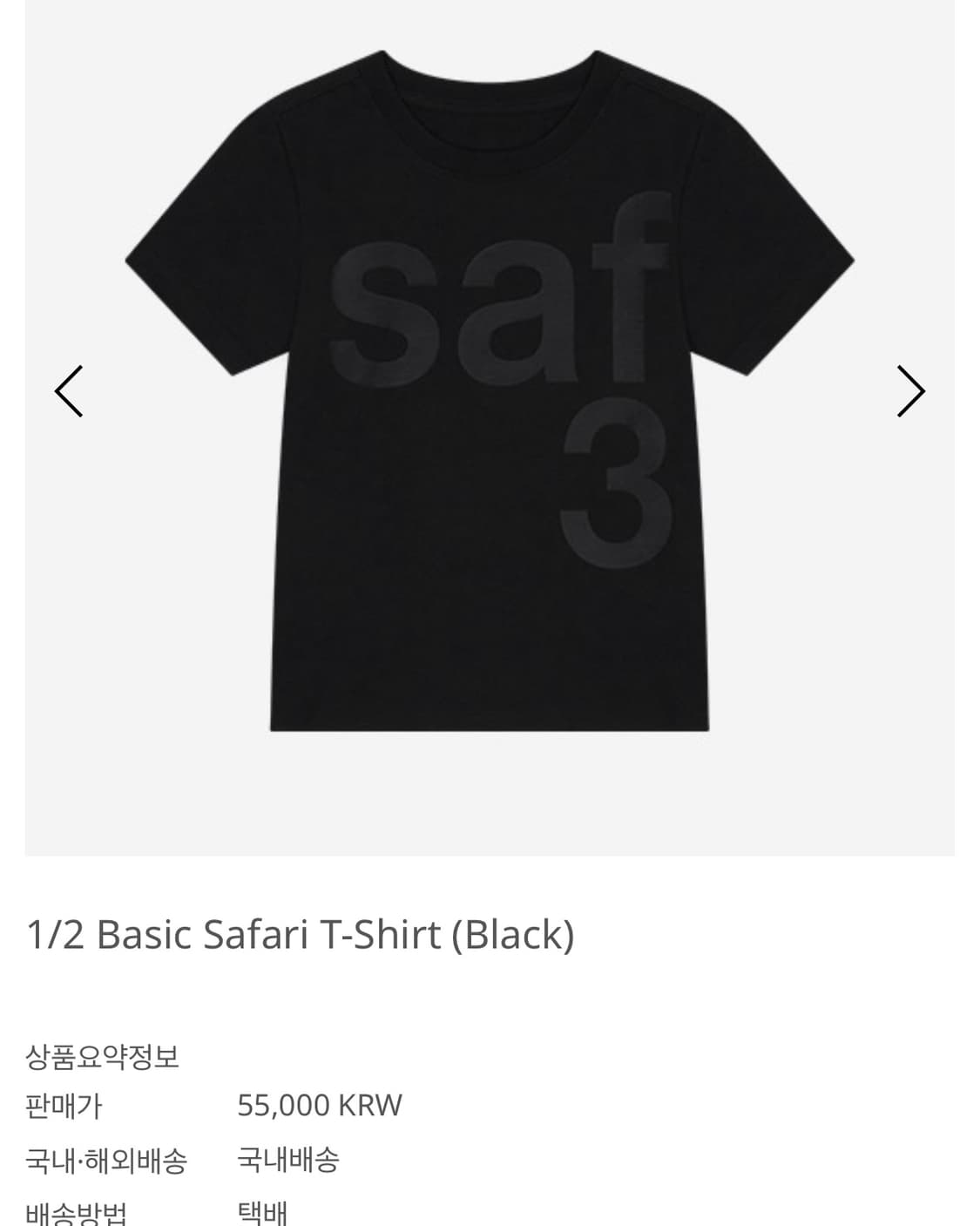980x1226 pixels.
Task: Click the shirt's collar area in the image
Action: pyautogui.click(x=490, y=96)
